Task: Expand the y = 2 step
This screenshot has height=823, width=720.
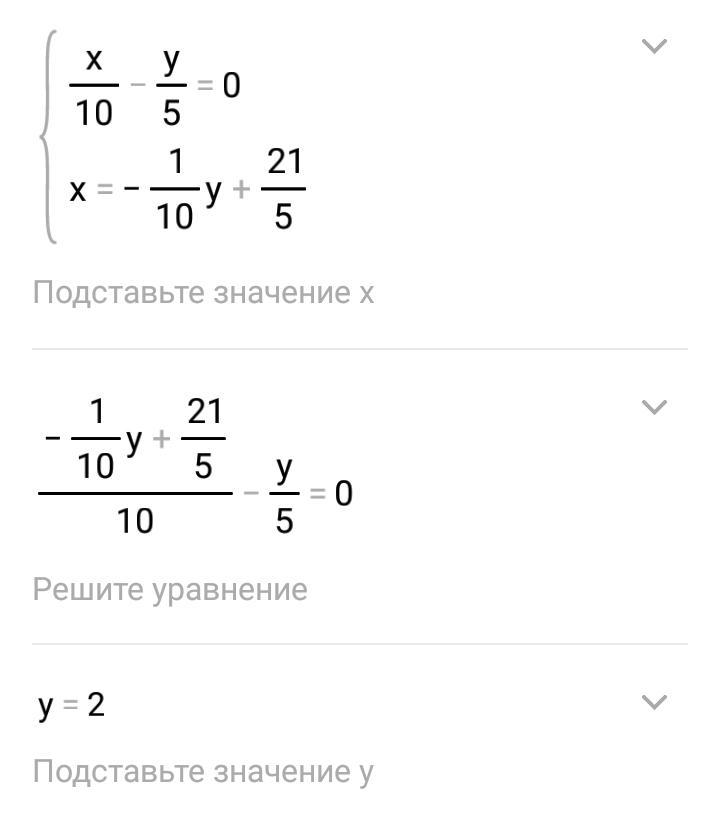Action: tap(653, 702)
